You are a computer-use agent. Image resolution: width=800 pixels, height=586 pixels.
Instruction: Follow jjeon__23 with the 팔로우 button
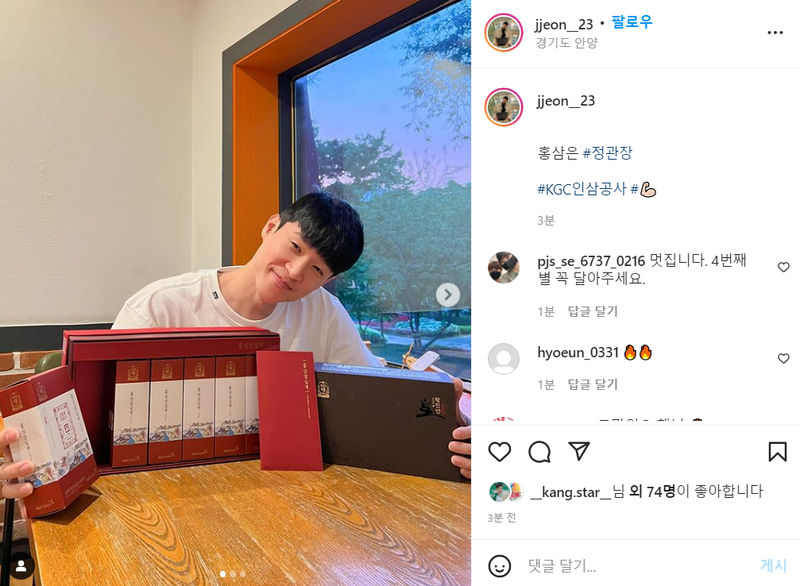[x=632, y=22]
